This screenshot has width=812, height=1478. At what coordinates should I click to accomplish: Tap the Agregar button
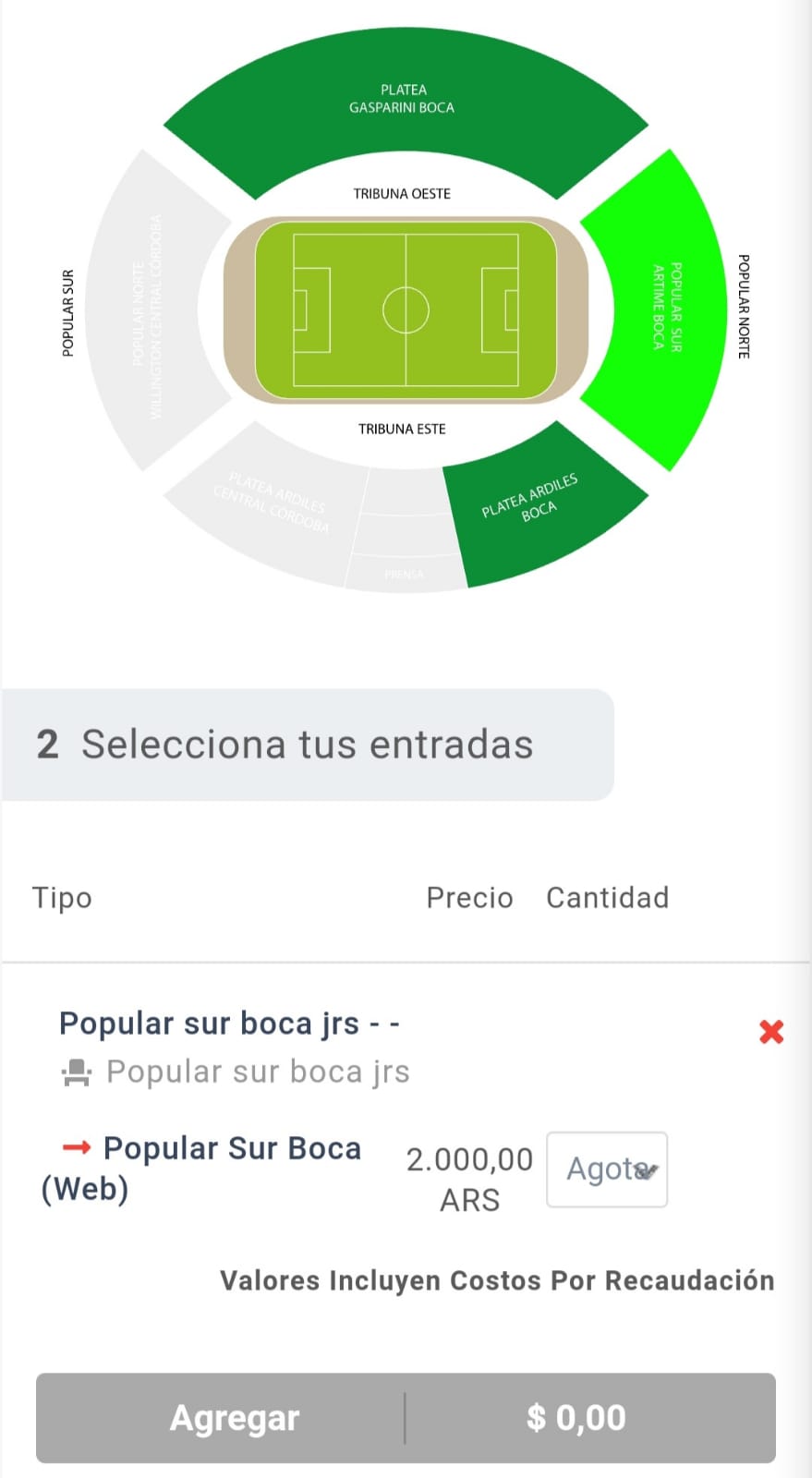click(234, 1418)
